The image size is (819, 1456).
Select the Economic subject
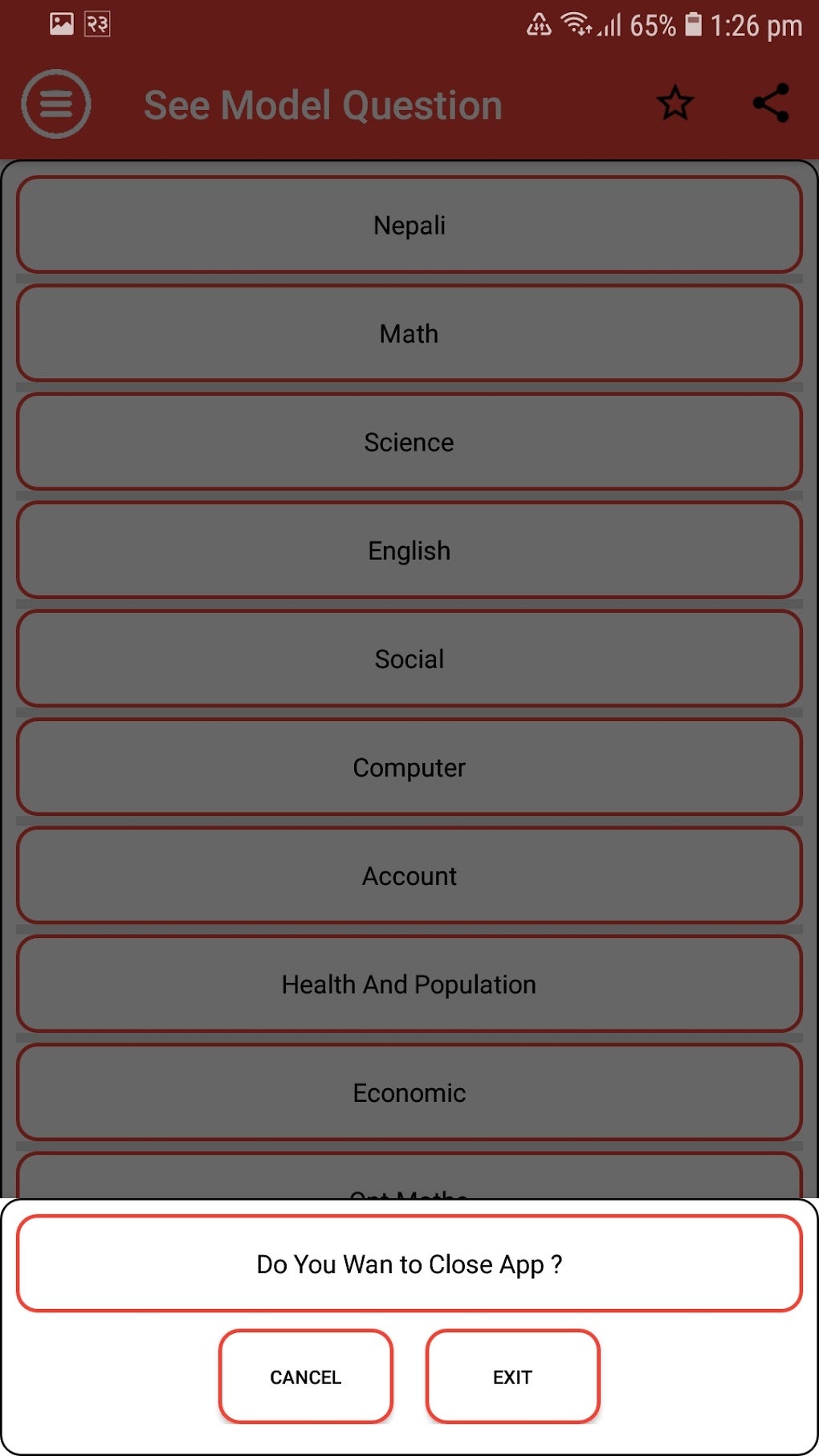409,1092
